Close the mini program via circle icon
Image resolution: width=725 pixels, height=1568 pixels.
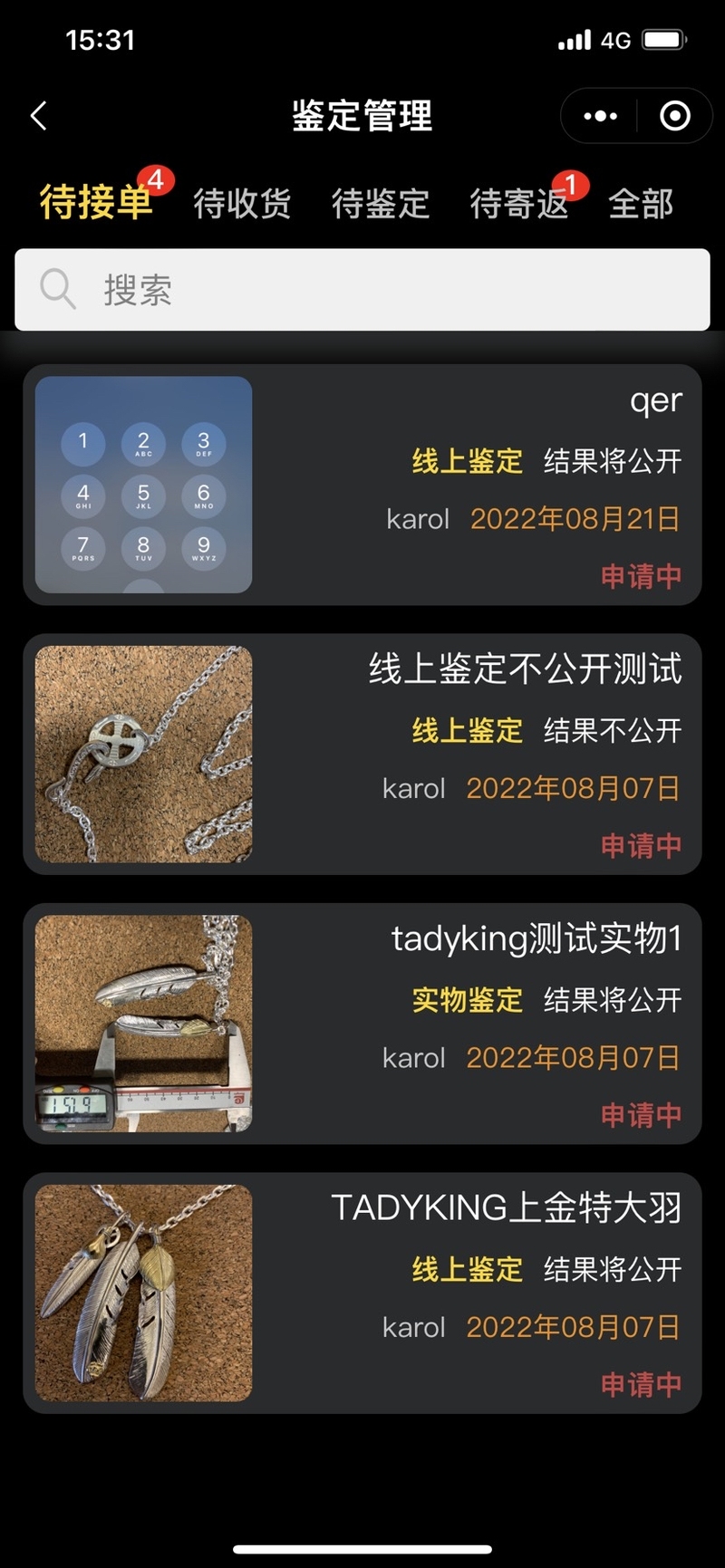675,116
